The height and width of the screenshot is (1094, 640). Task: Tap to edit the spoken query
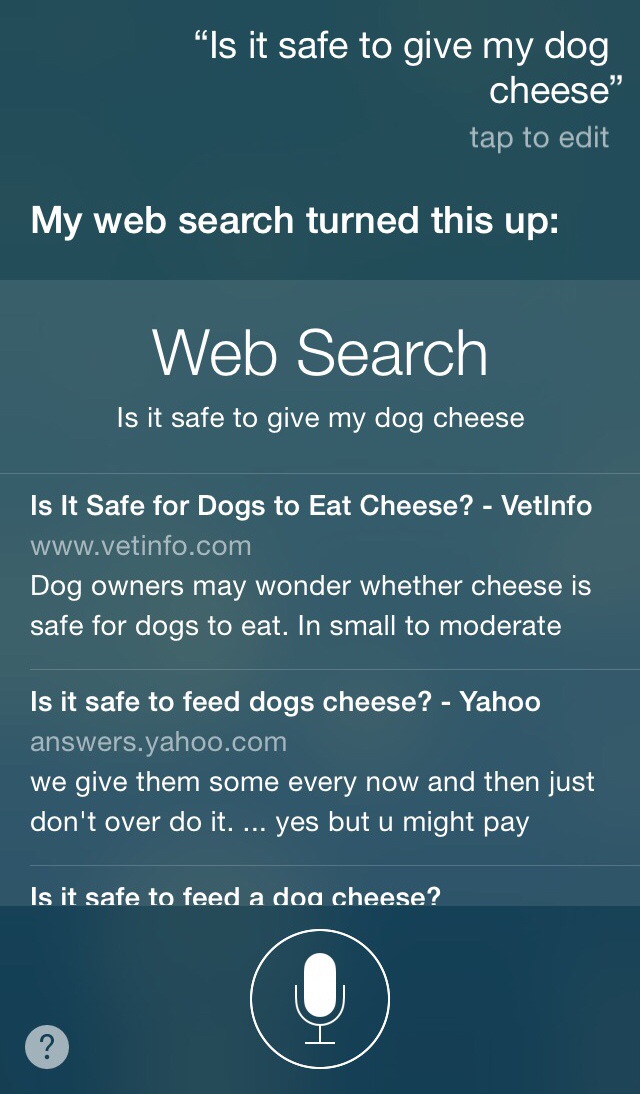(538, 137)
